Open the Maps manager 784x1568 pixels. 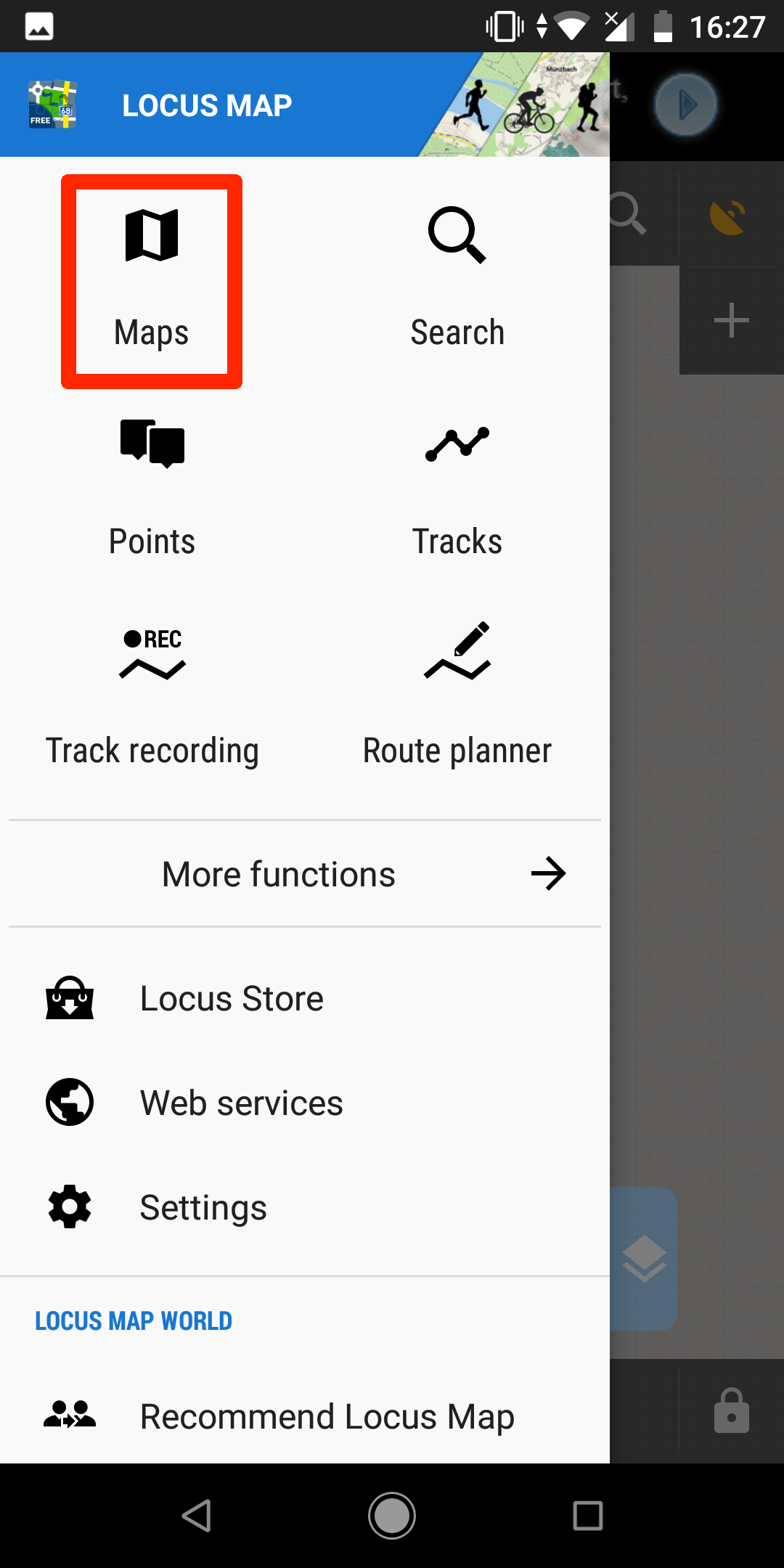pos(152,281)
